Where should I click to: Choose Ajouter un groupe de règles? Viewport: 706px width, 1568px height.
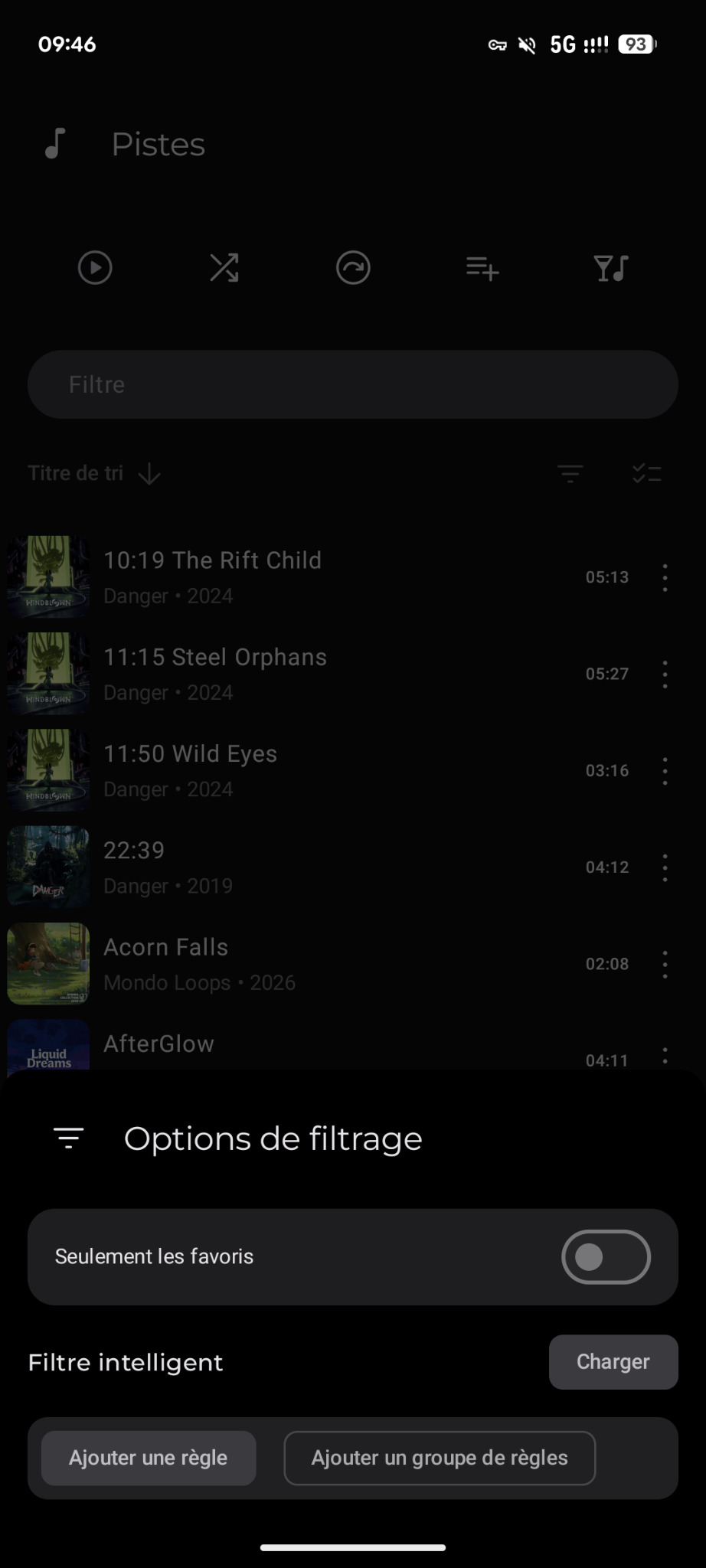coord(439,1458)
